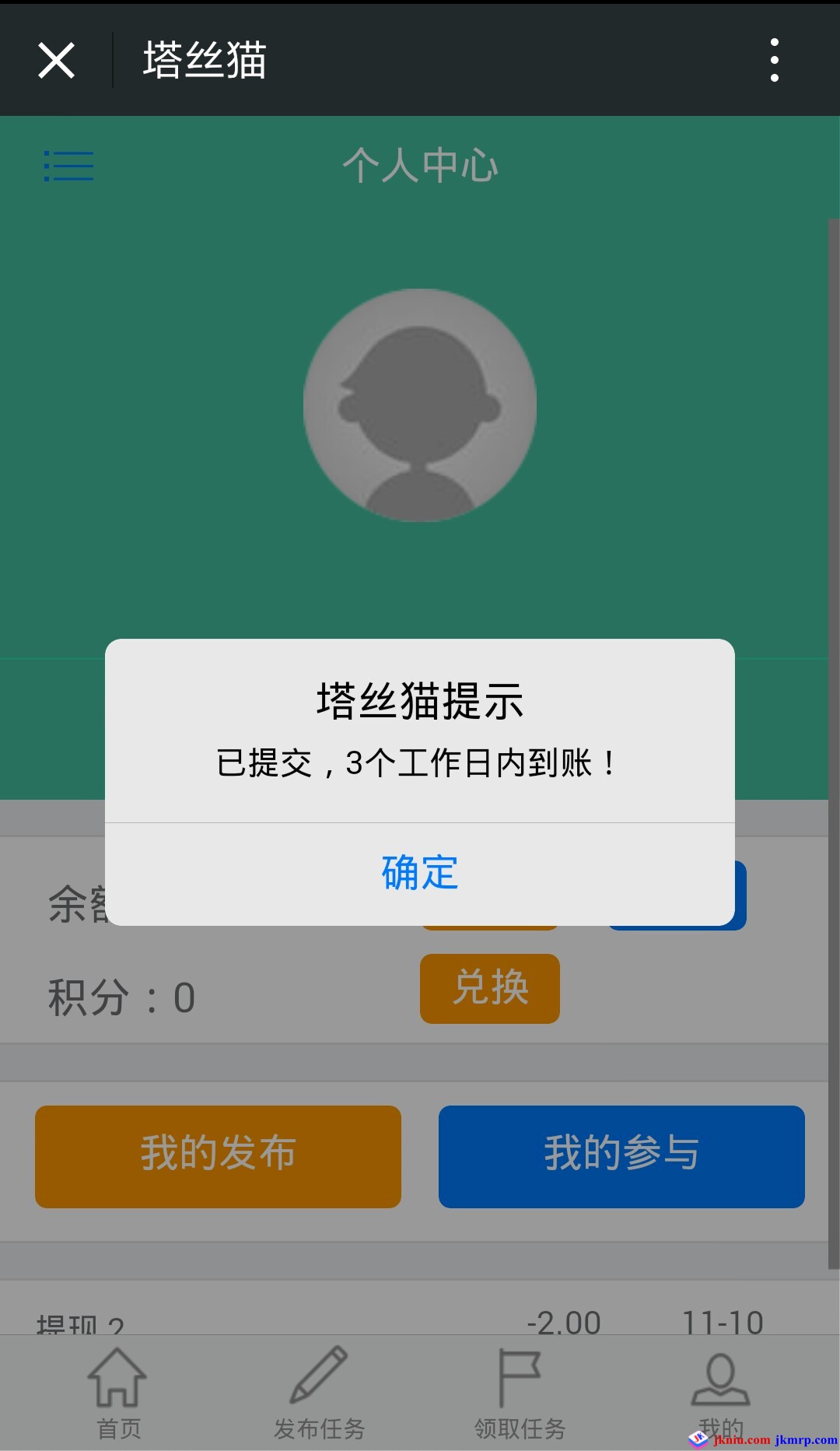This screenshot has height=1451, width=840.
Task: Go to the 首页 tab
Action: pos(118,1393)
